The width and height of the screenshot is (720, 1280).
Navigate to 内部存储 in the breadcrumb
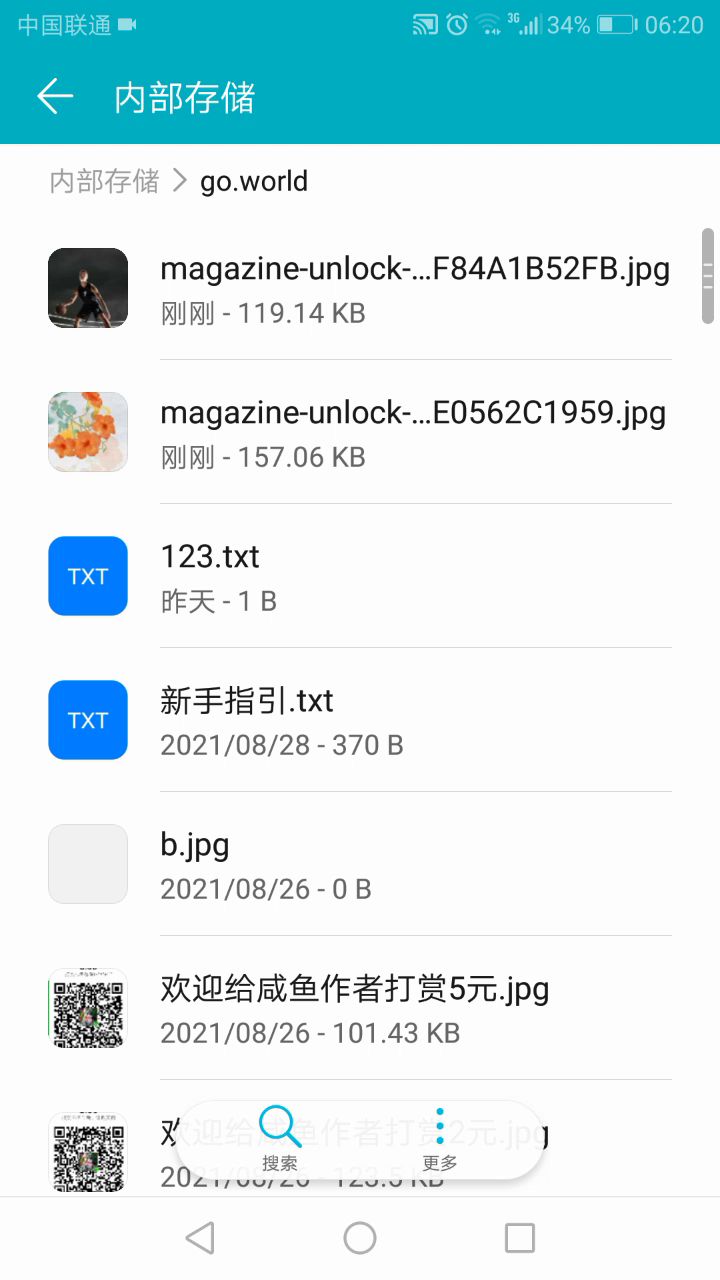pos(104,181)
